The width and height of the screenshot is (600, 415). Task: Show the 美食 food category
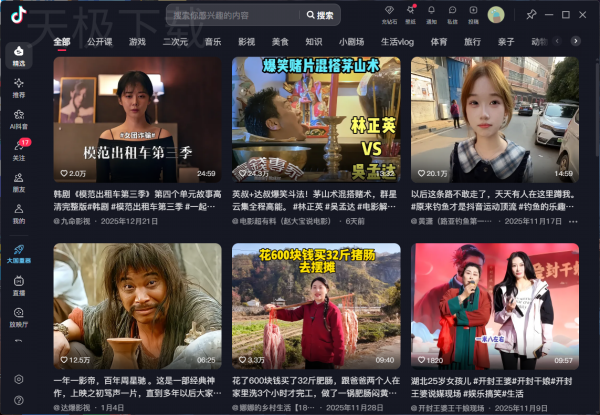280,42
